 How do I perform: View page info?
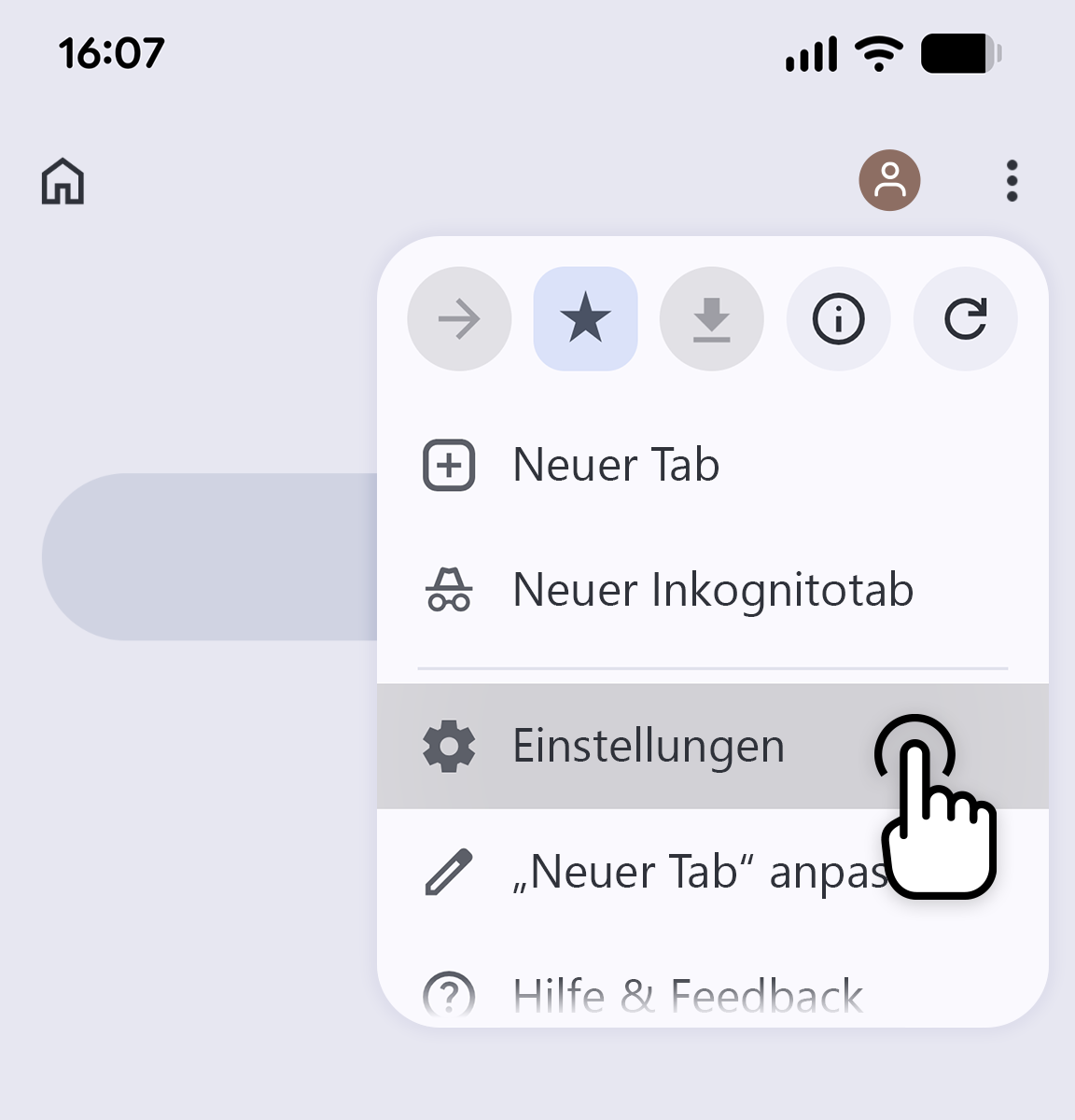click(x=838, y=319)
